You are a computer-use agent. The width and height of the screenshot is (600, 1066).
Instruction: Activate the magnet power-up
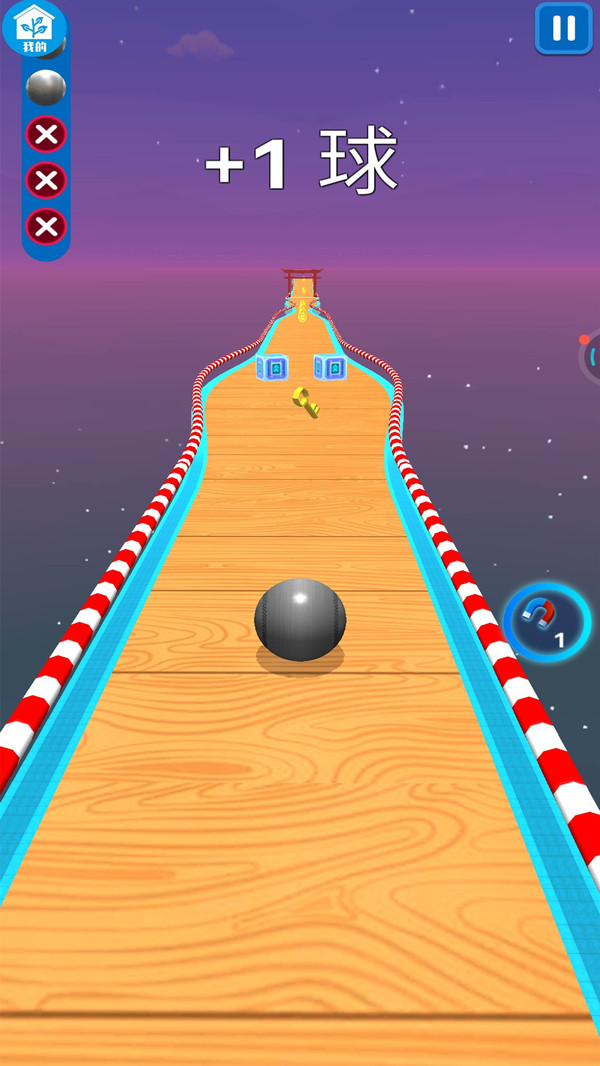tap(546, 621)
